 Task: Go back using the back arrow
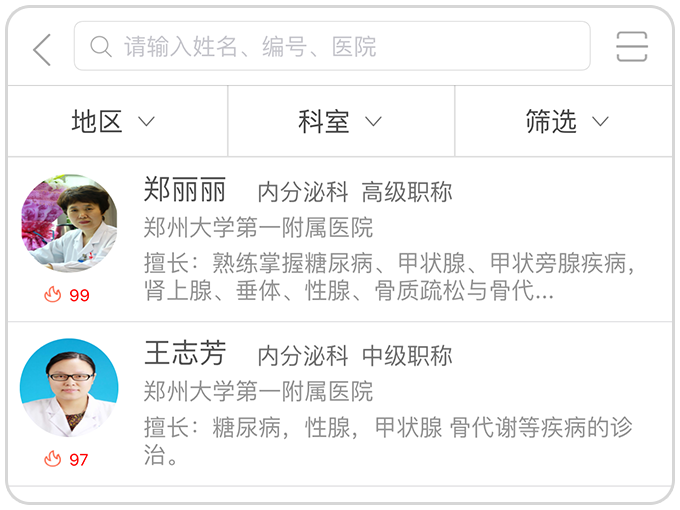pyautogui.click(x=41, y=48)
